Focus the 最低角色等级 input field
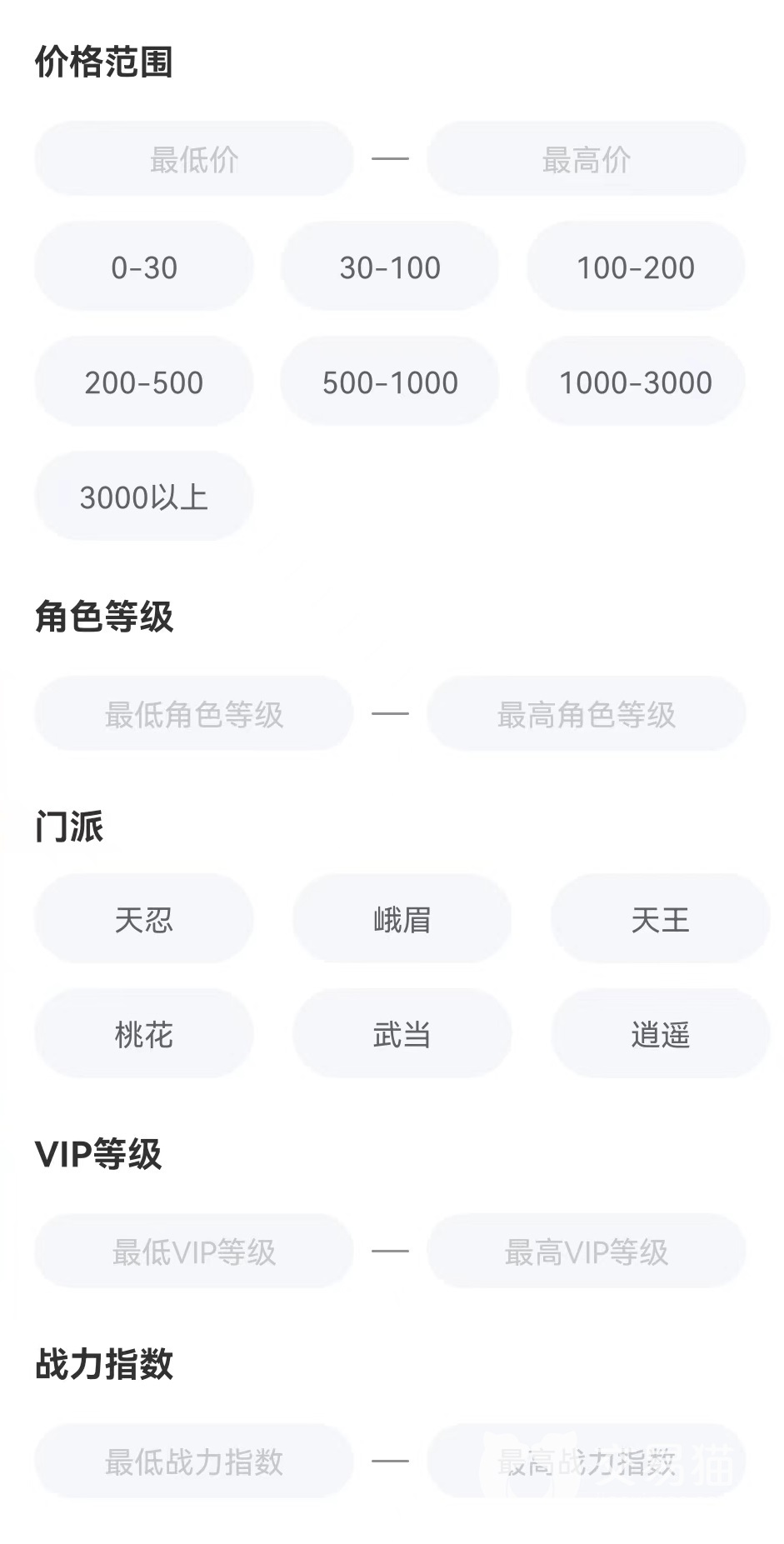The width and height of the screenshot is (784, 1544). tap(193, 714)
